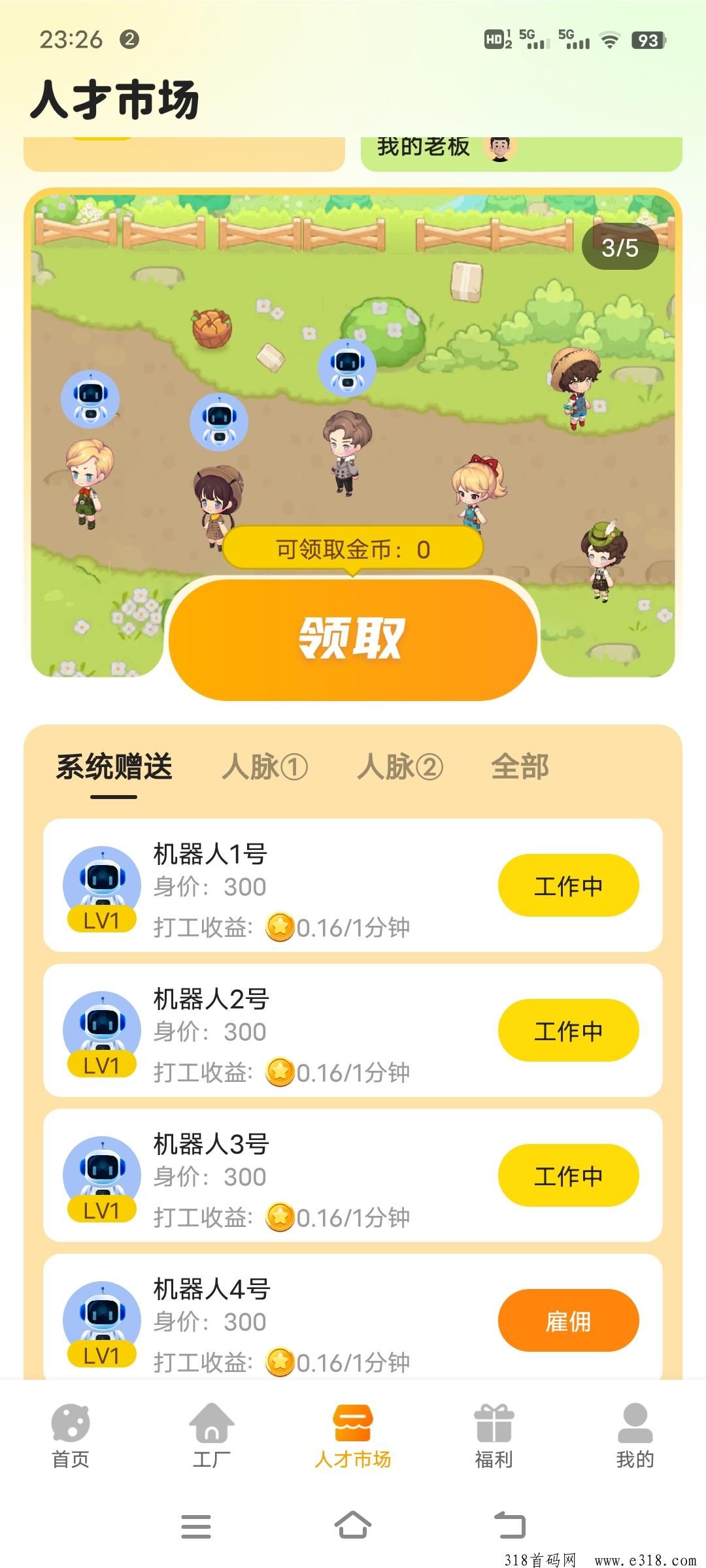706x1568 pixels.
Task: Tap 工作中 button for 机器人2号
Action: [x=568, y=1030]
